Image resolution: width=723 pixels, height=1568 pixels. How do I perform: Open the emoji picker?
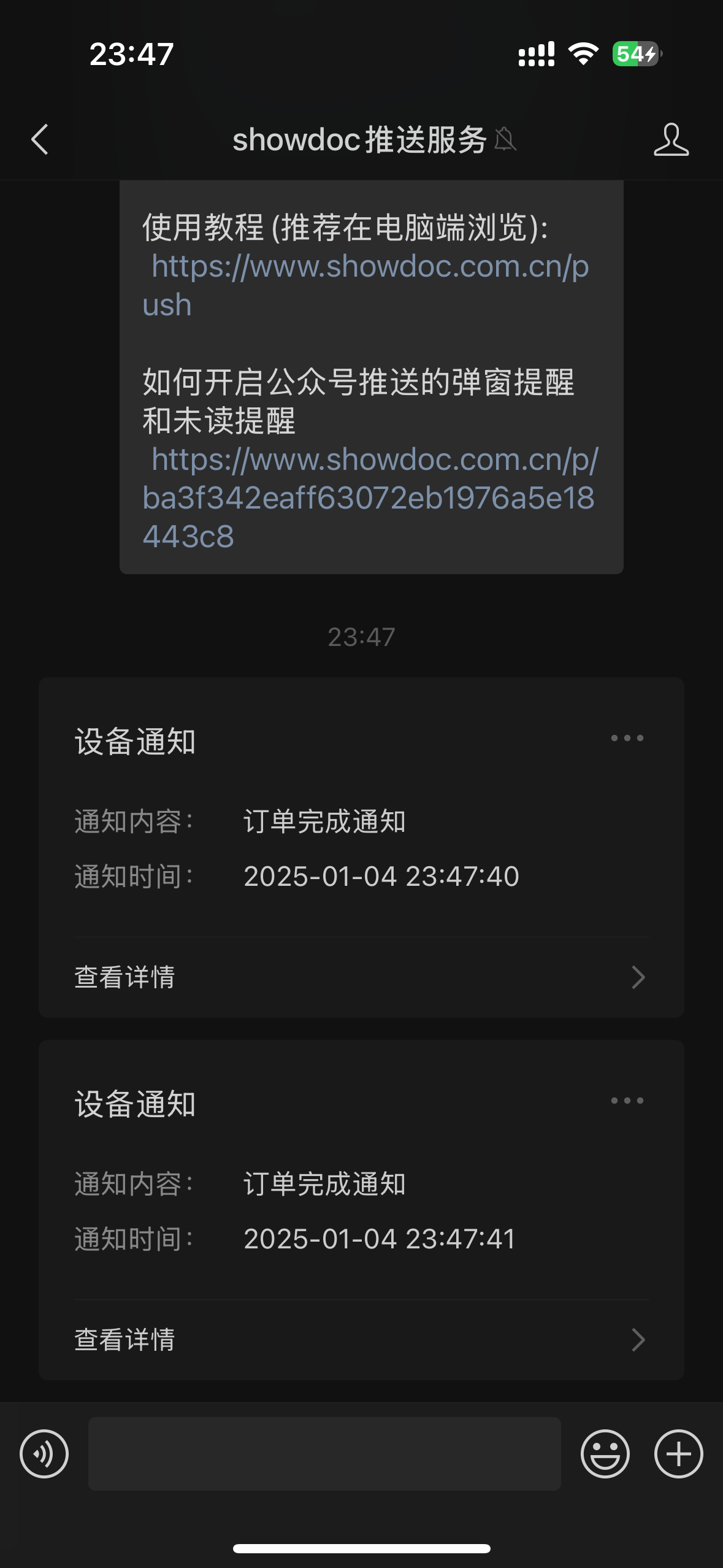[x=605, y=1454]
